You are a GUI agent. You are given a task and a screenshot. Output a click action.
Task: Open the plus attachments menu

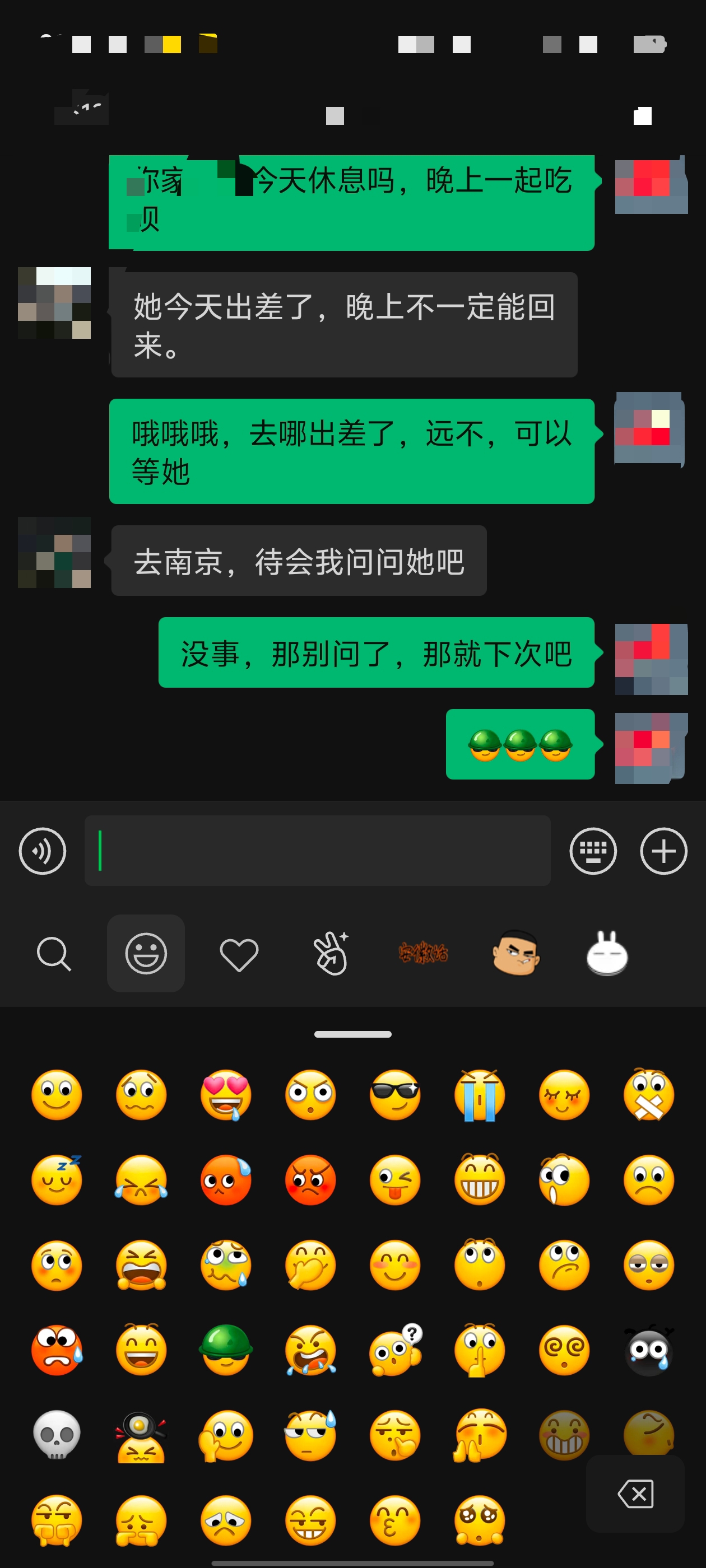click(663, 850)
